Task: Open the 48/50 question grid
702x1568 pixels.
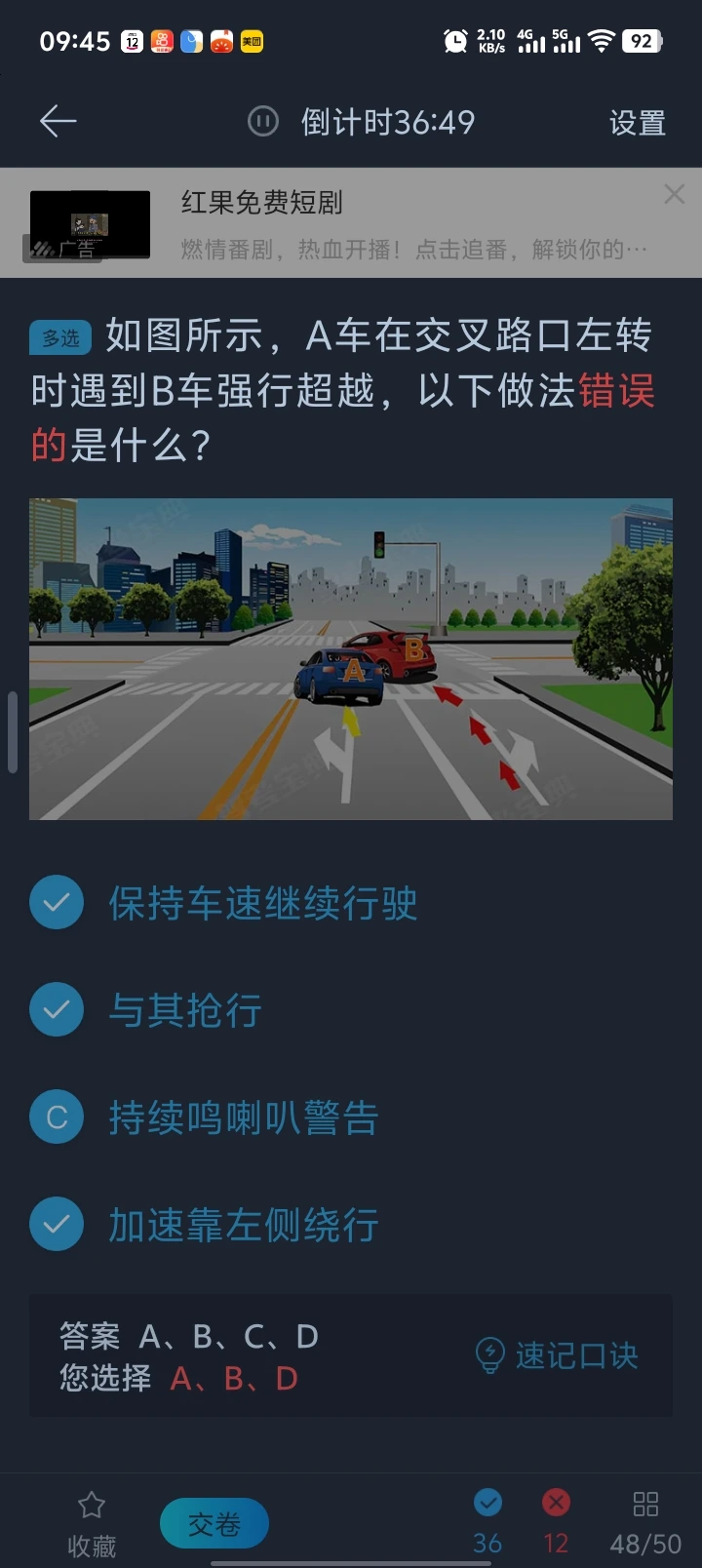Action: tap(645, 1523)
